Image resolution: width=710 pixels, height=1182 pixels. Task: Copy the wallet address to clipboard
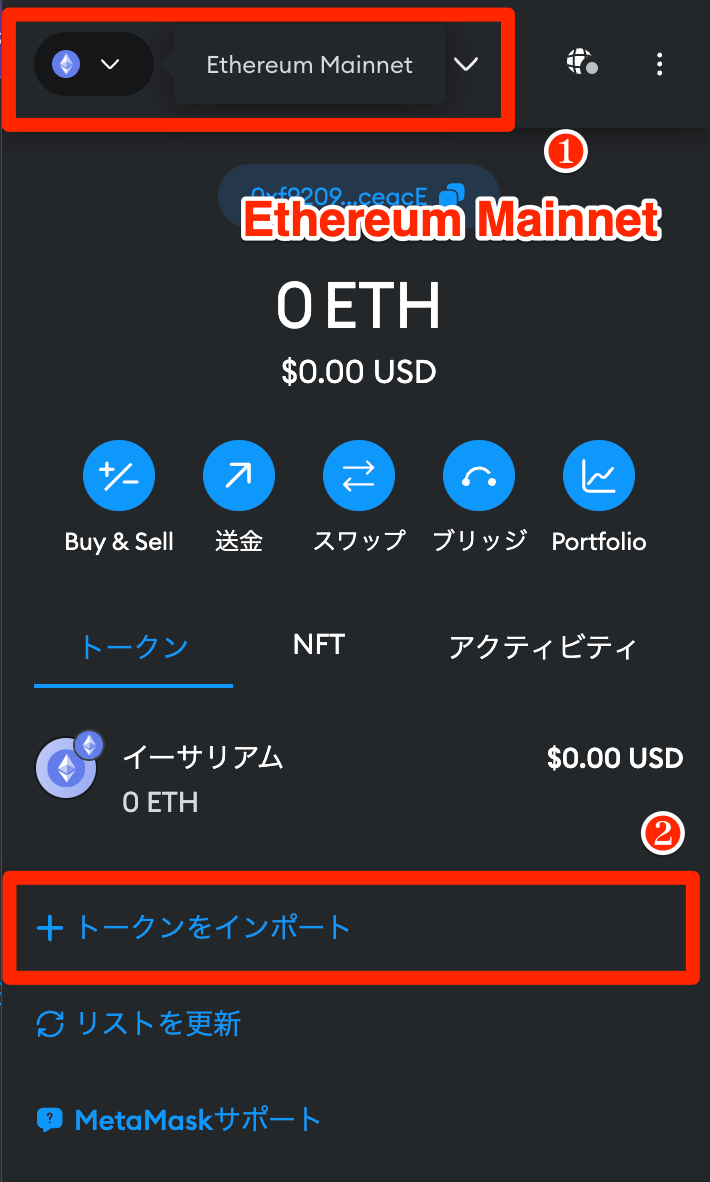452,194
